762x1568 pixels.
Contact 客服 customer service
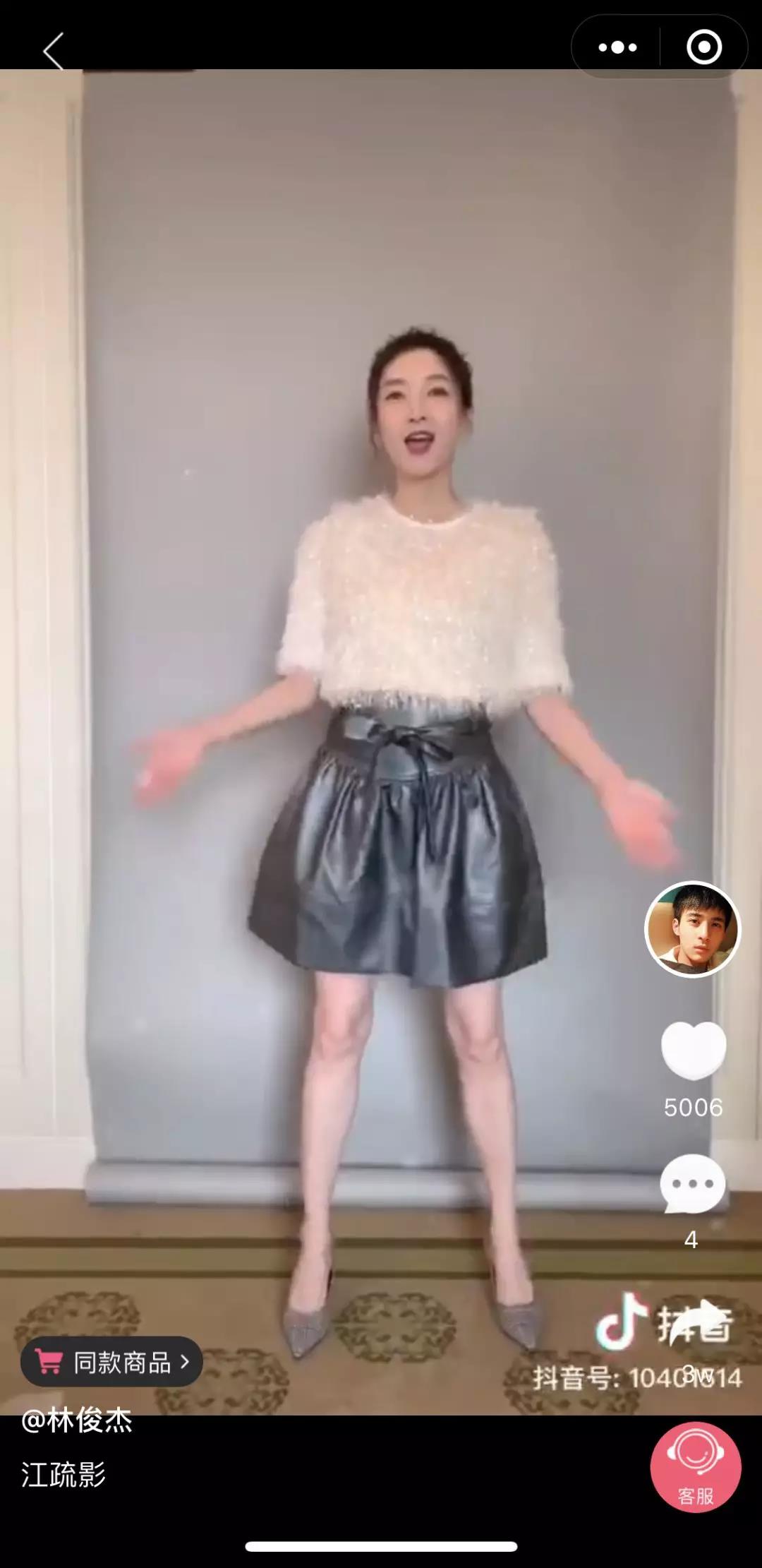pyautogui.click(x=695, y=1468)
